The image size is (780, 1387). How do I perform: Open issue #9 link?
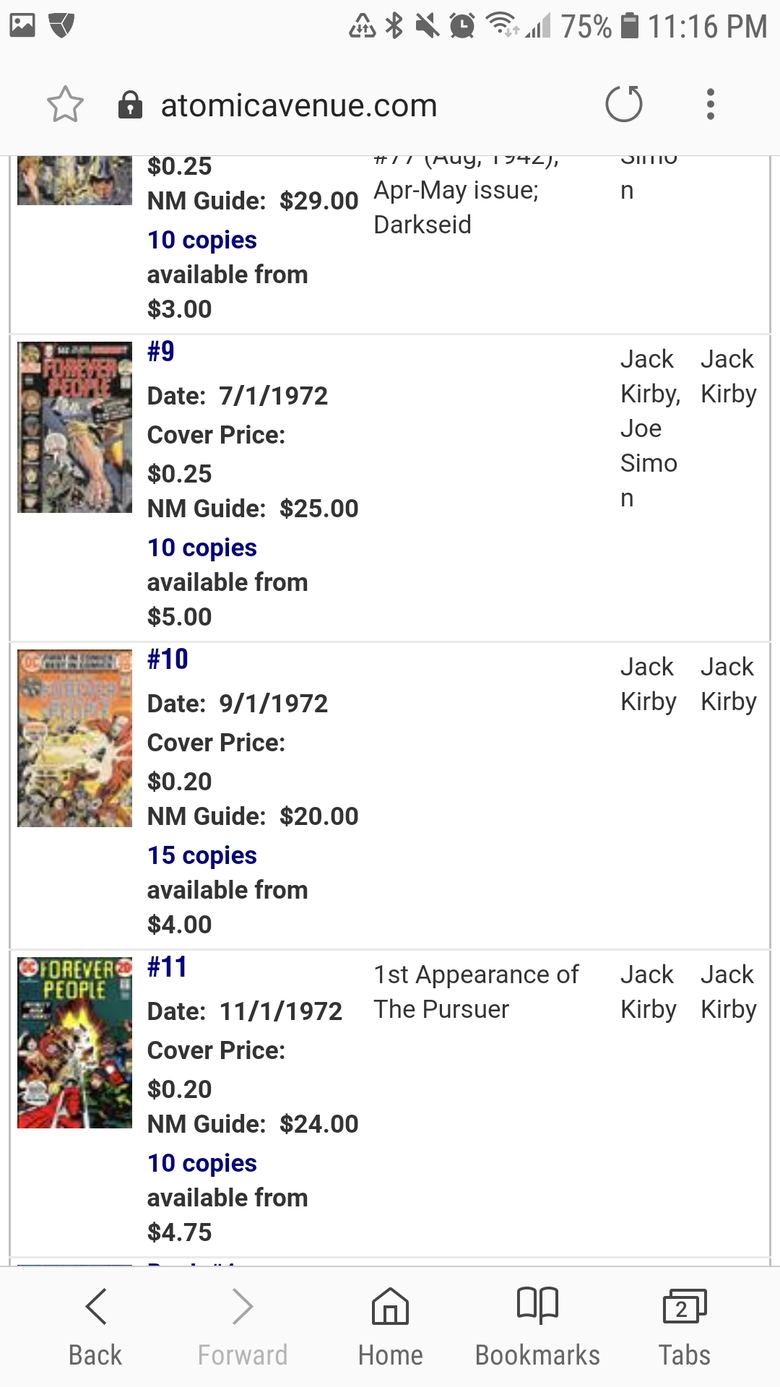[161, 352]
